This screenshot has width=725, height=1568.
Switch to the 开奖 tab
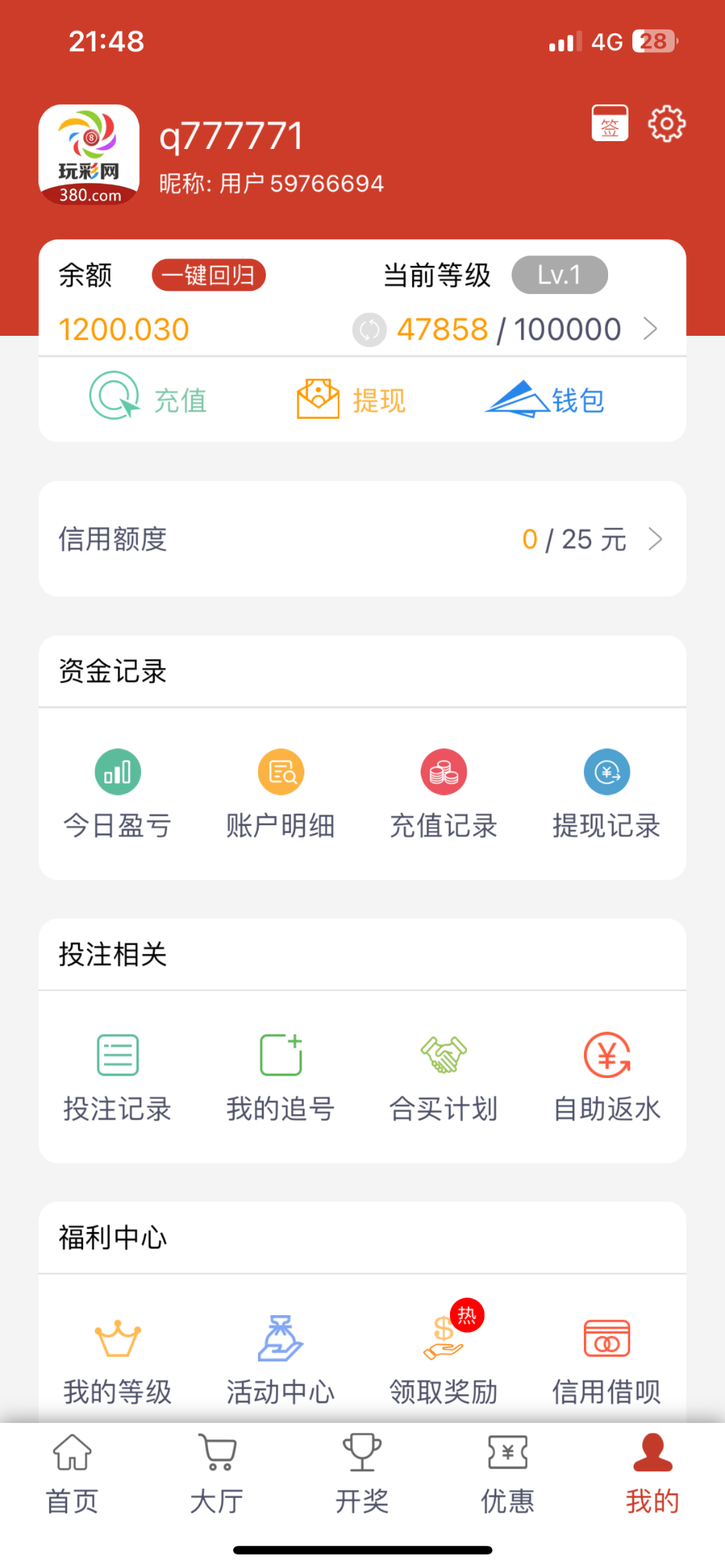(362, 1475)
